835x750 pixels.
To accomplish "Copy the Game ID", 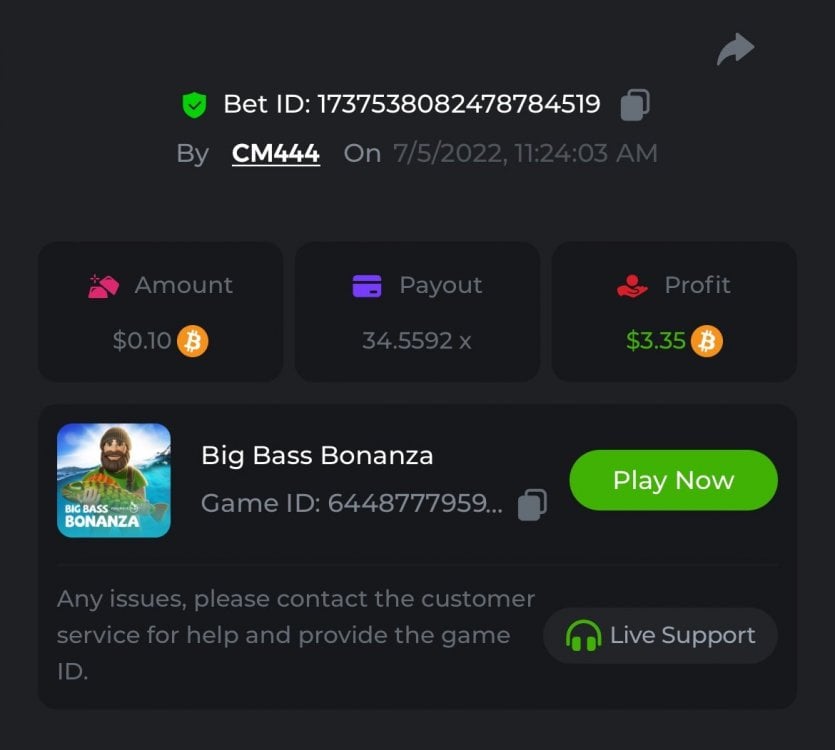I will tap(532, 505).
